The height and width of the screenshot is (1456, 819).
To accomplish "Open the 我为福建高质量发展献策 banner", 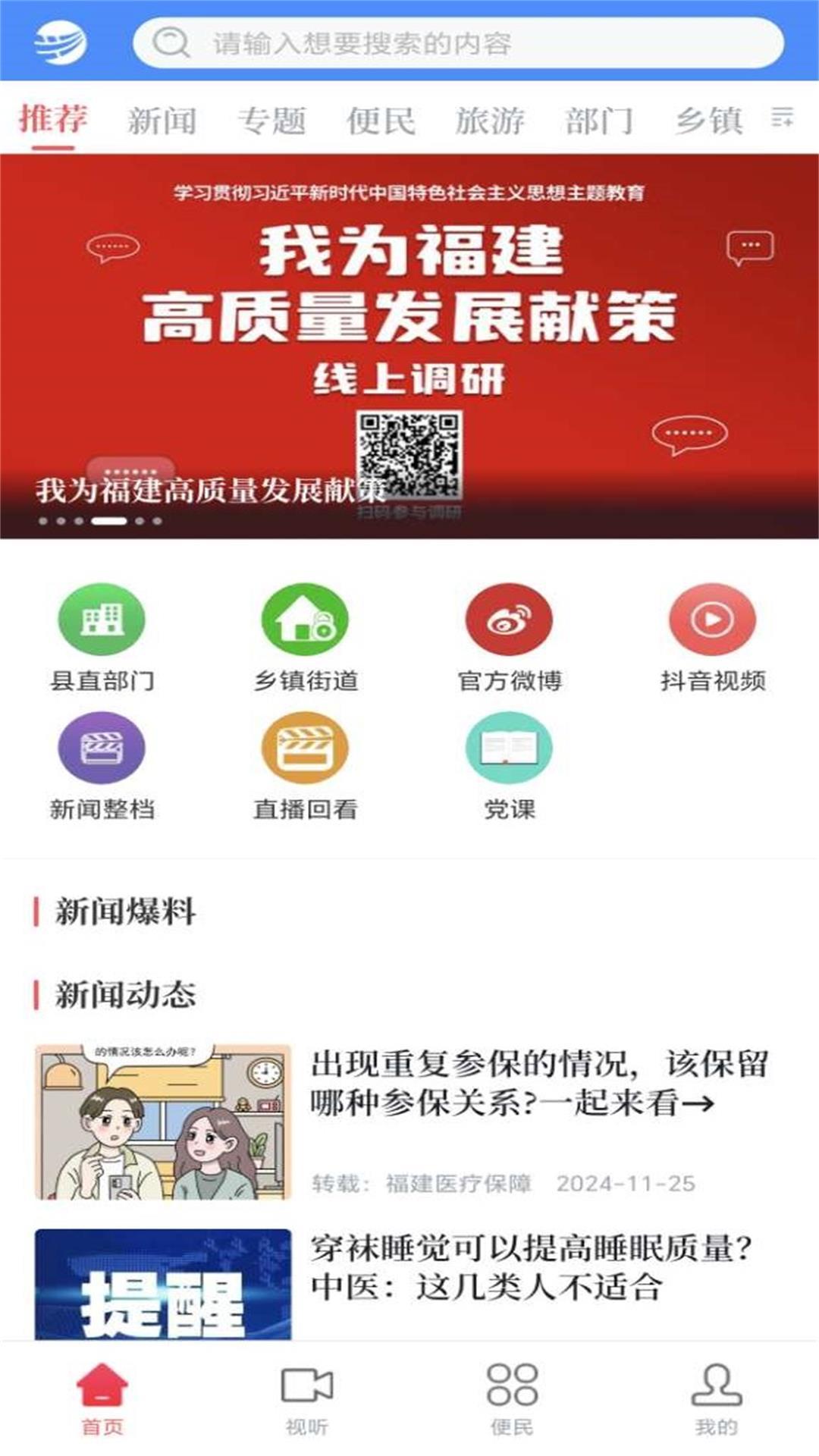I will [x=409, y=346].
